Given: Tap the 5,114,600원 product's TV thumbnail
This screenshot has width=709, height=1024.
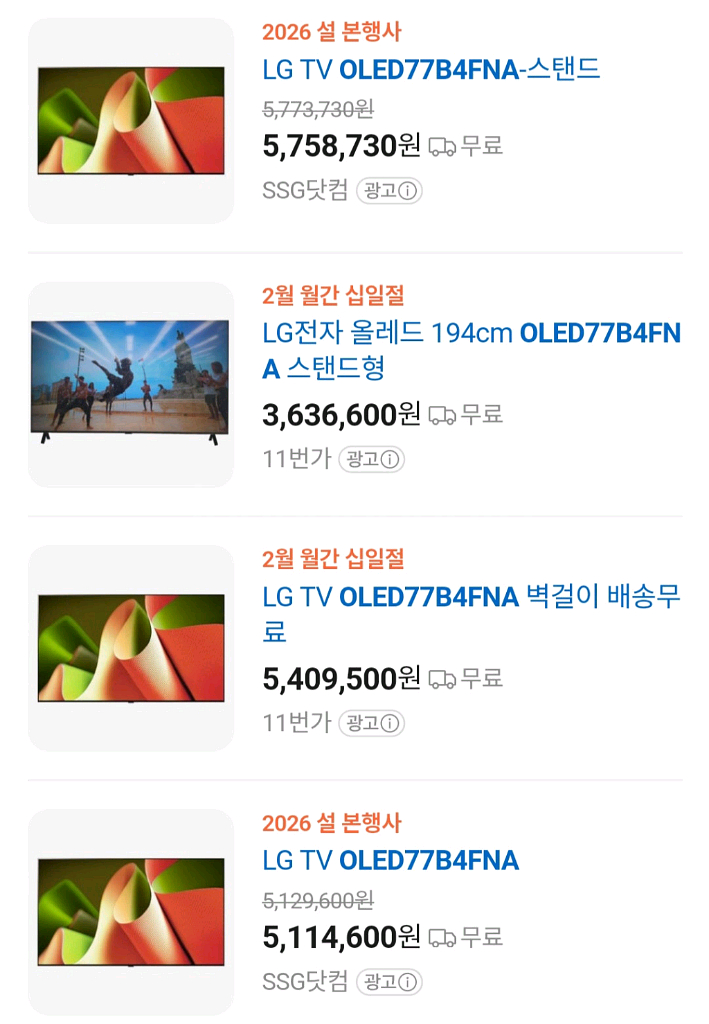Looking at the screenshot, I should click(131, 912).
